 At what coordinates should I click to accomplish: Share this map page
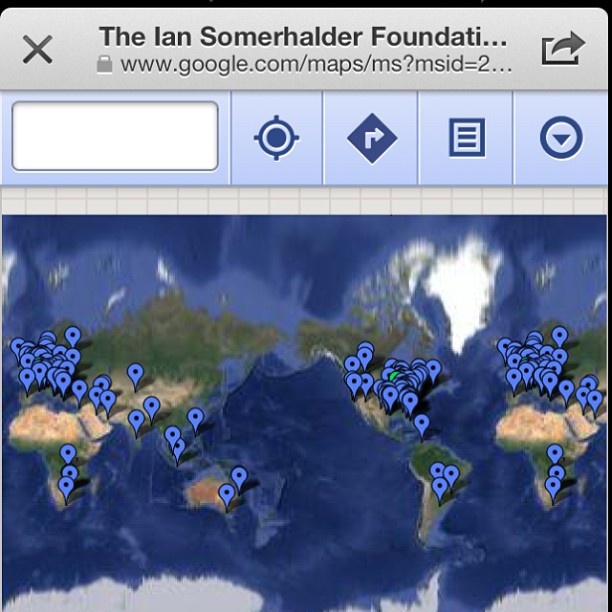[x=561, y=48]
